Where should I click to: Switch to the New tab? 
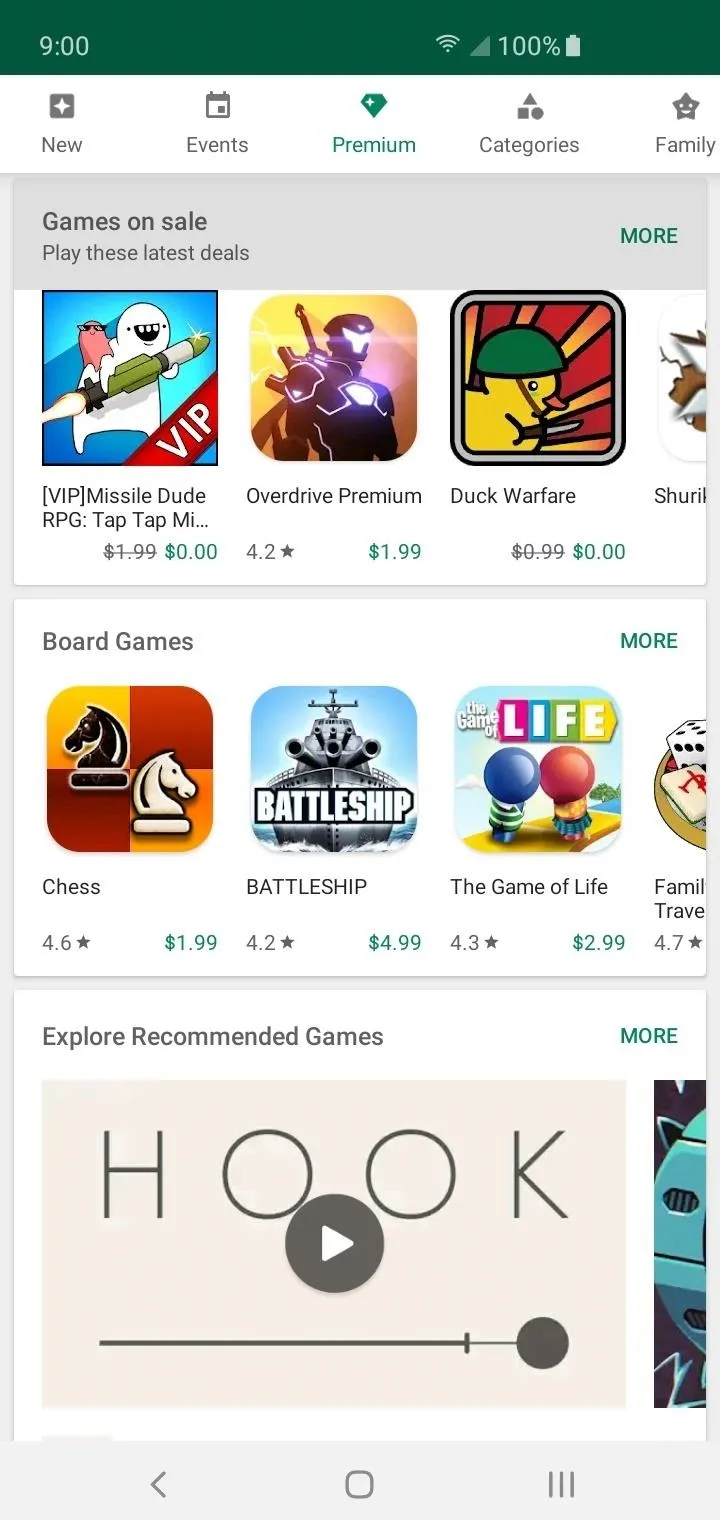pos(62,124)
